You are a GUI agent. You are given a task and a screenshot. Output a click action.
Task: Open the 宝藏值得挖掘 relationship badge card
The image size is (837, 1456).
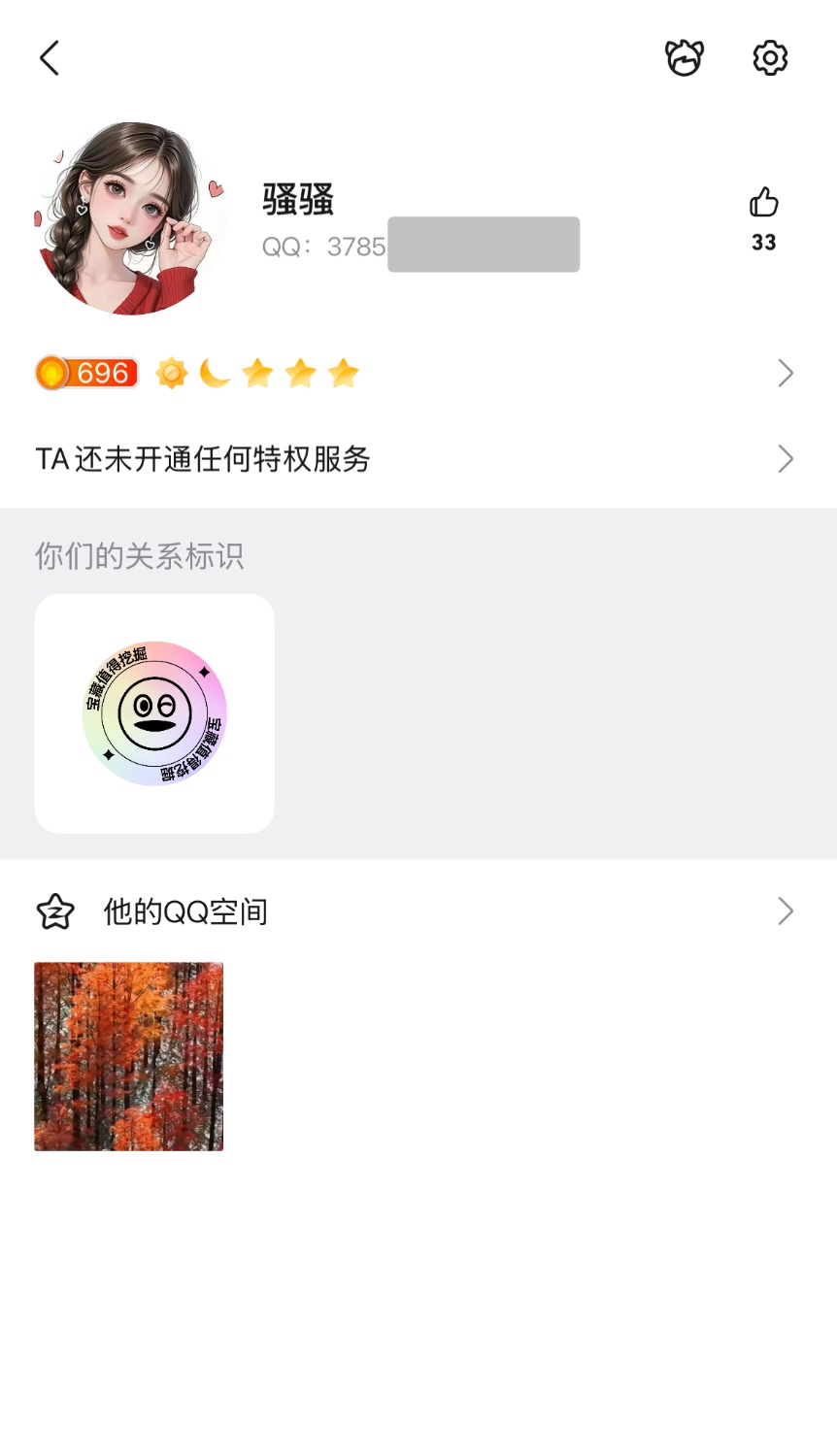tap(154, 713)
